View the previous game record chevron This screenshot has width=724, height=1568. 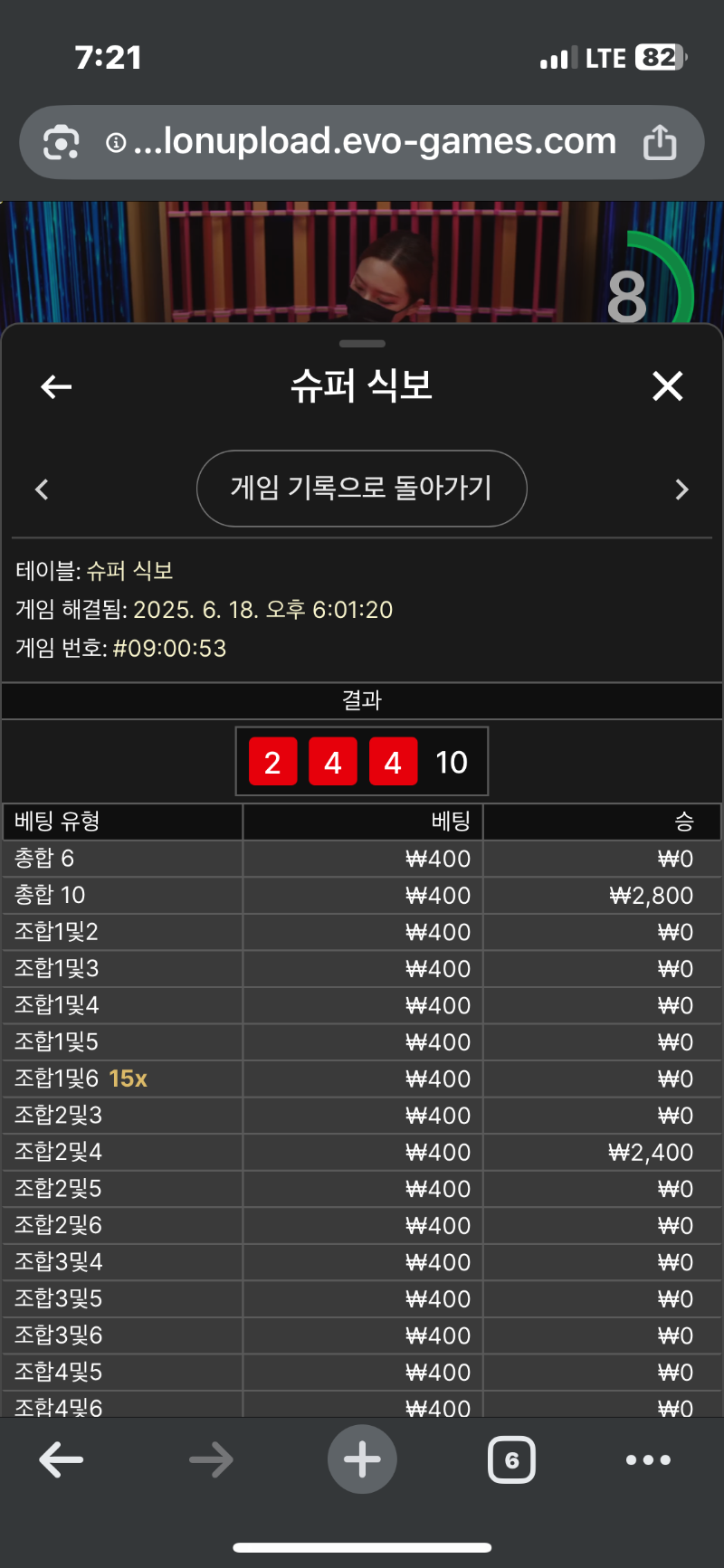(x=42, y=489)
